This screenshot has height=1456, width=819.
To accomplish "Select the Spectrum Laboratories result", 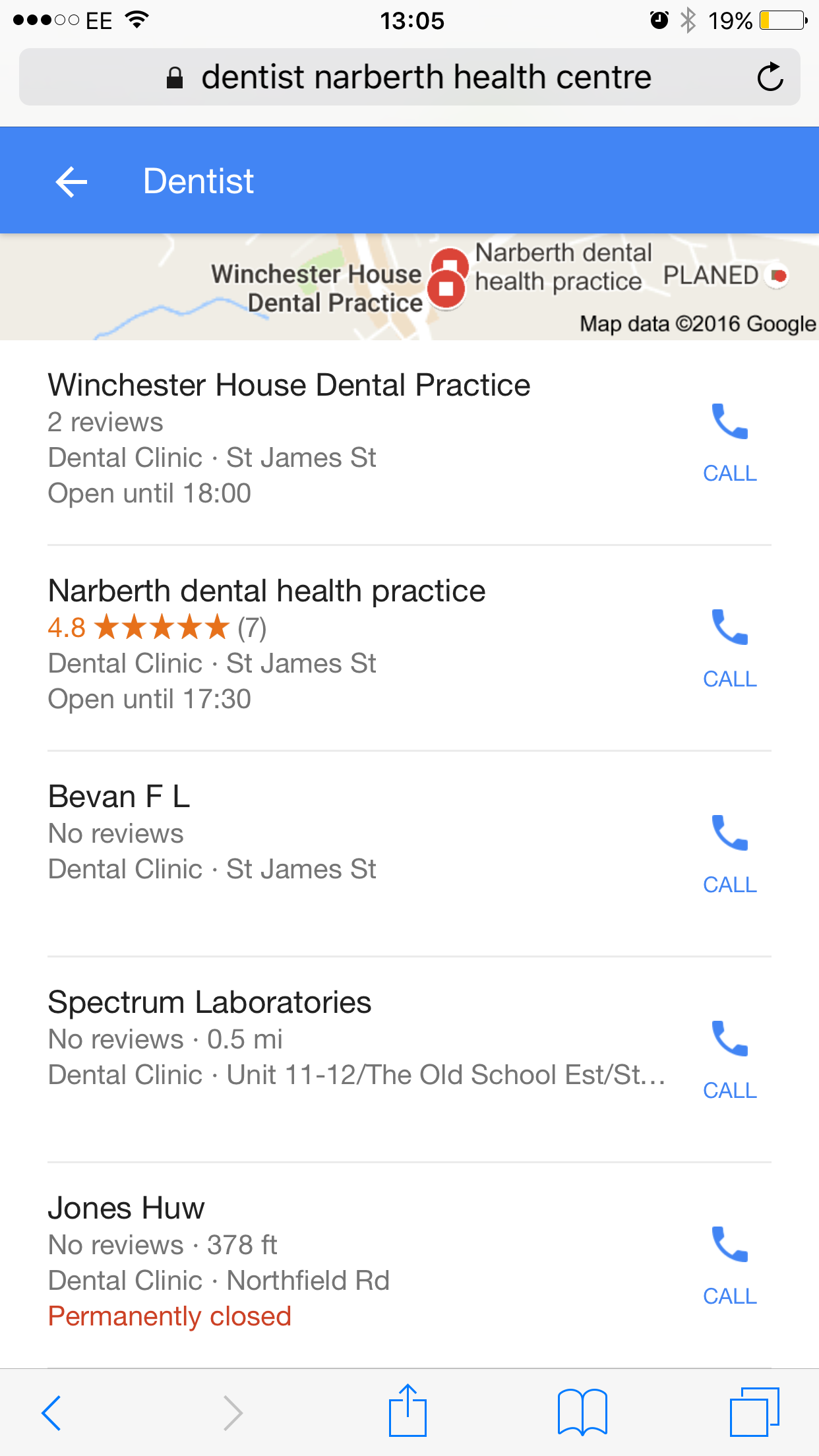I will (x=210, y=1002).
